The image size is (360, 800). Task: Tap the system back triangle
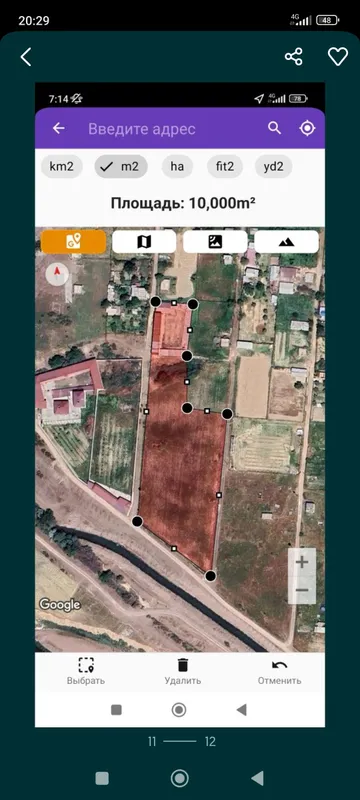(258, 778)
